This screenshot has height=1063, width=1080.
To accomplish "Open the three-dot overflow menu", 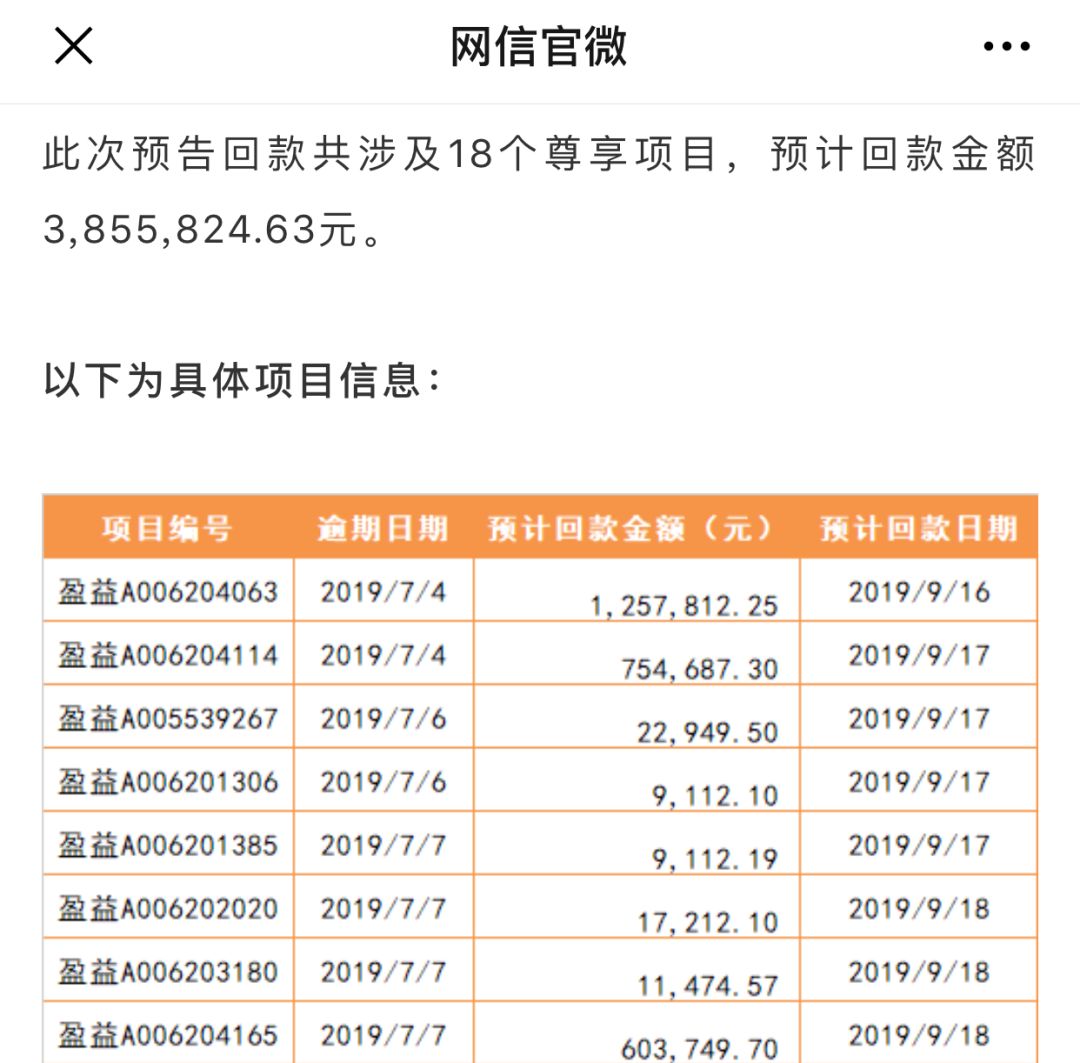I will [1006, 47].
